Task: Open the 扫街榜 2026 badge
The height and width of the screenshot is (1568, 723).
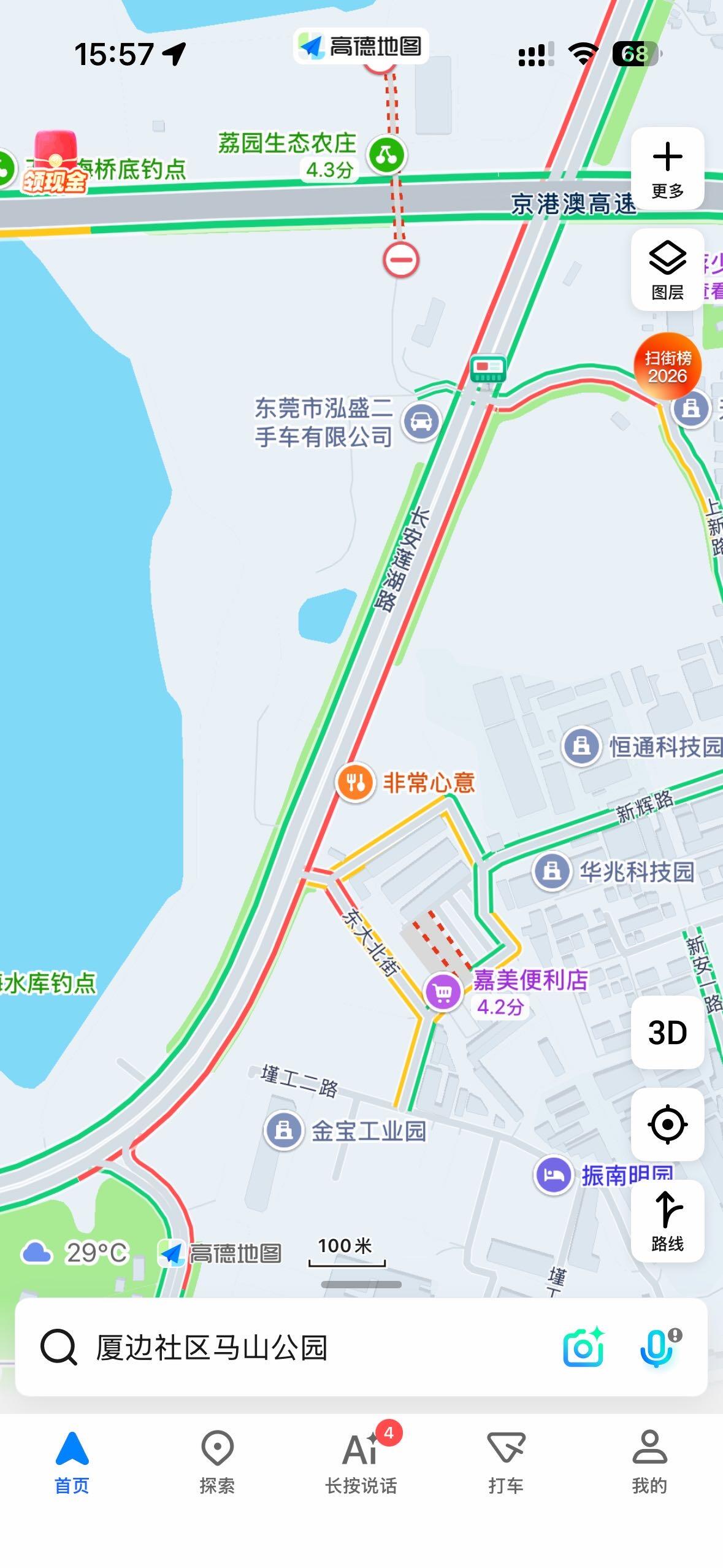Action: click(x=667, y=366)
